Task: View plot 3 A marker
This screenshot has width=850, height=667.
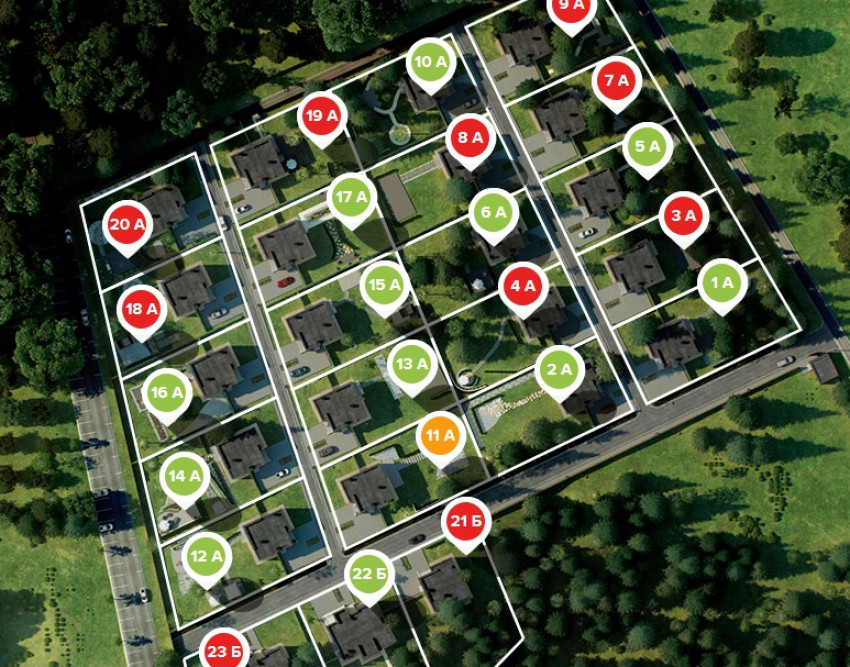Action: pos(684,215)
